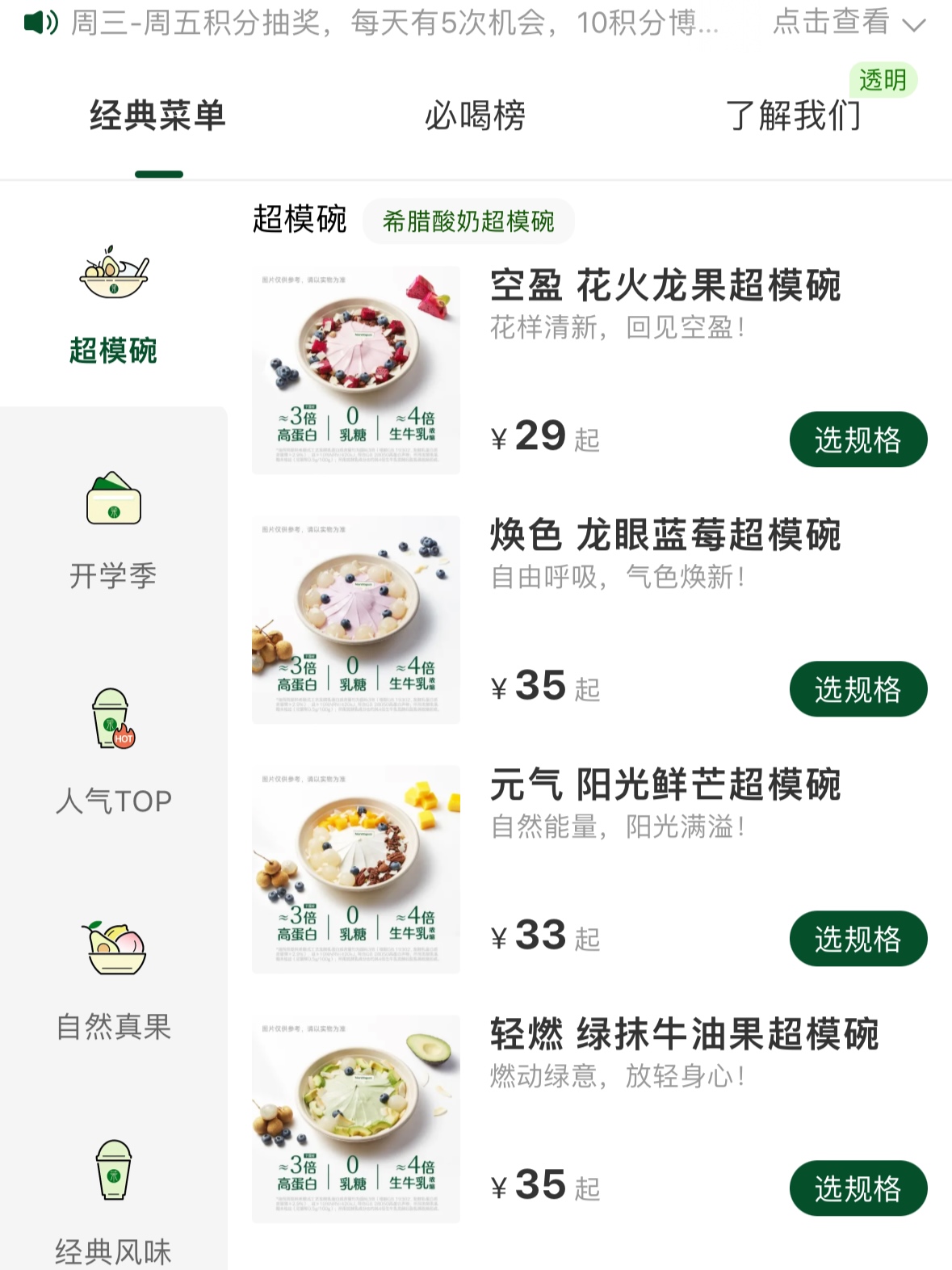Choose specs for 轻燃 绿抹牛油果超模碗
This screenshot has width=952, height=1270.
tap(858, 1188)
